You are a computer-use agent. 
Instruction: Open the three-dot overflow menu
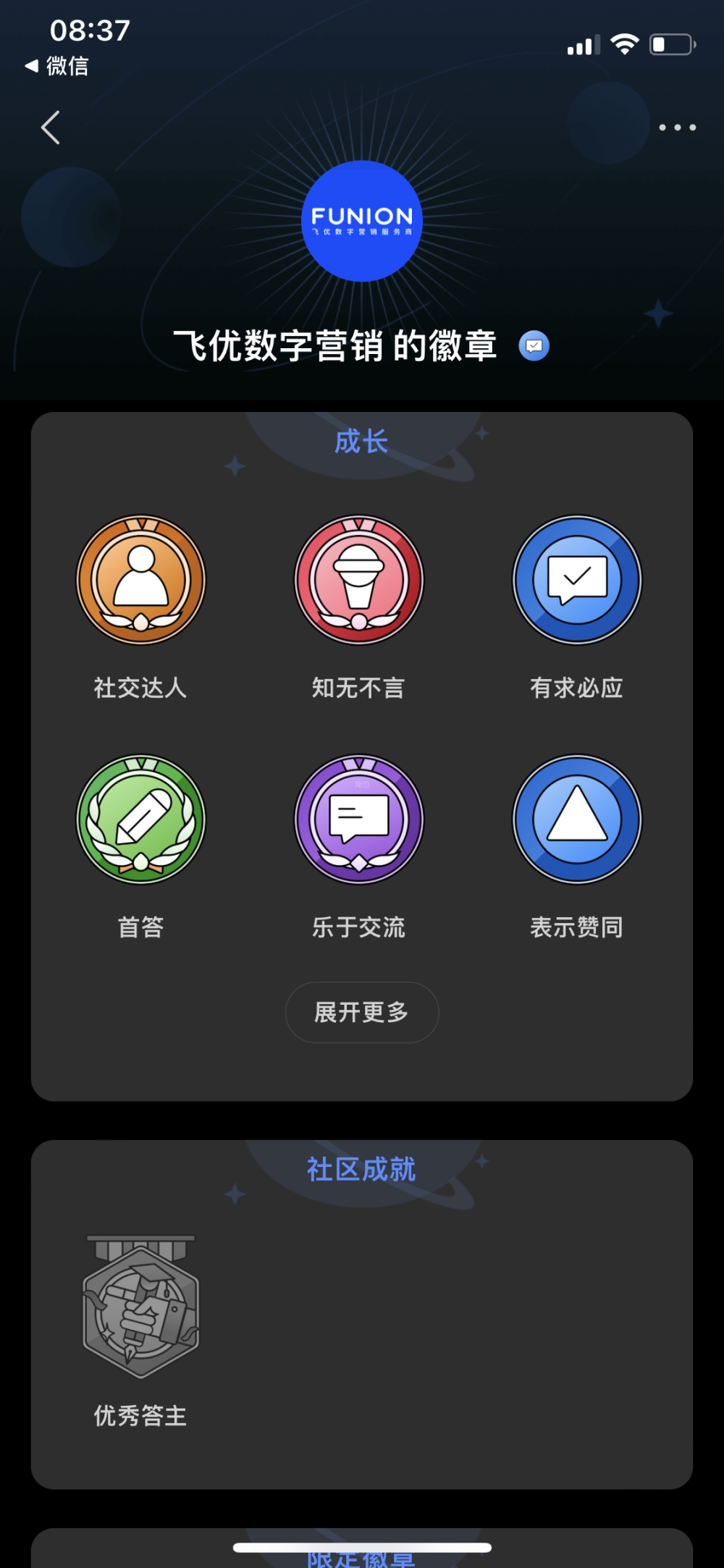pos(677,127)
